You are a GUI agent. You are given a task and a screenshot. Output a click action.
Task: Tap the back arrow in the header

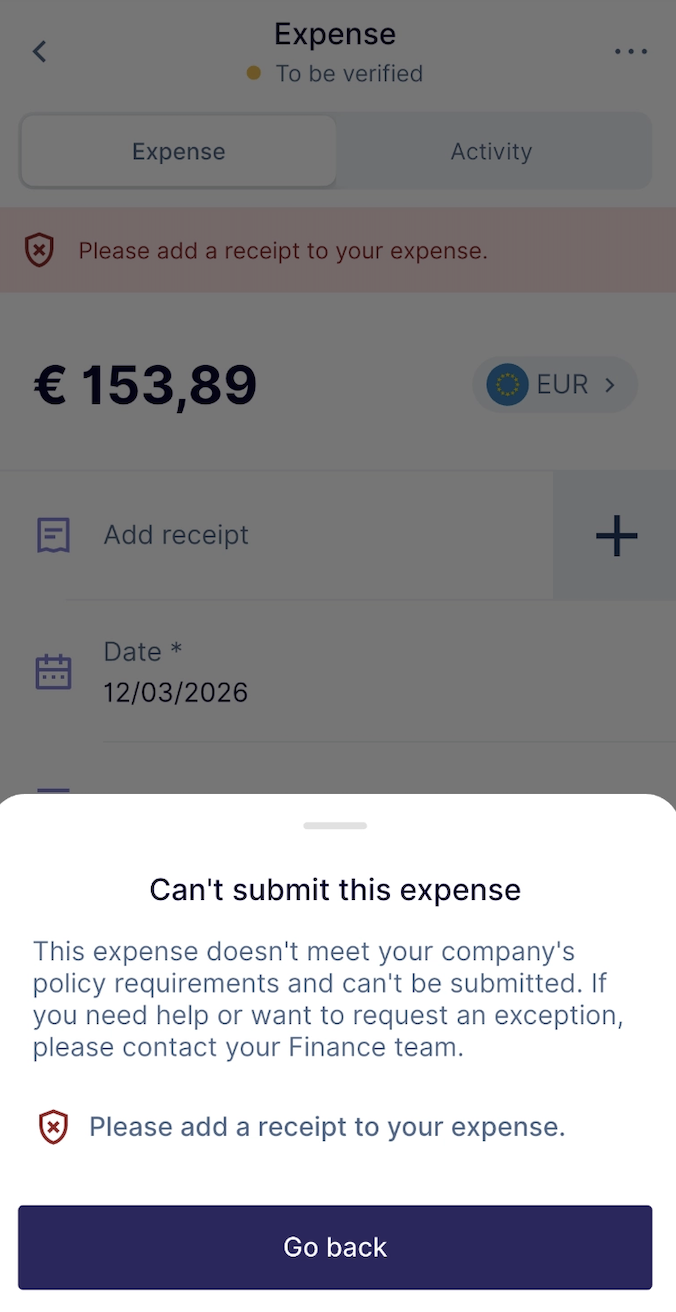pyautogui.click(x=40, y=52)
